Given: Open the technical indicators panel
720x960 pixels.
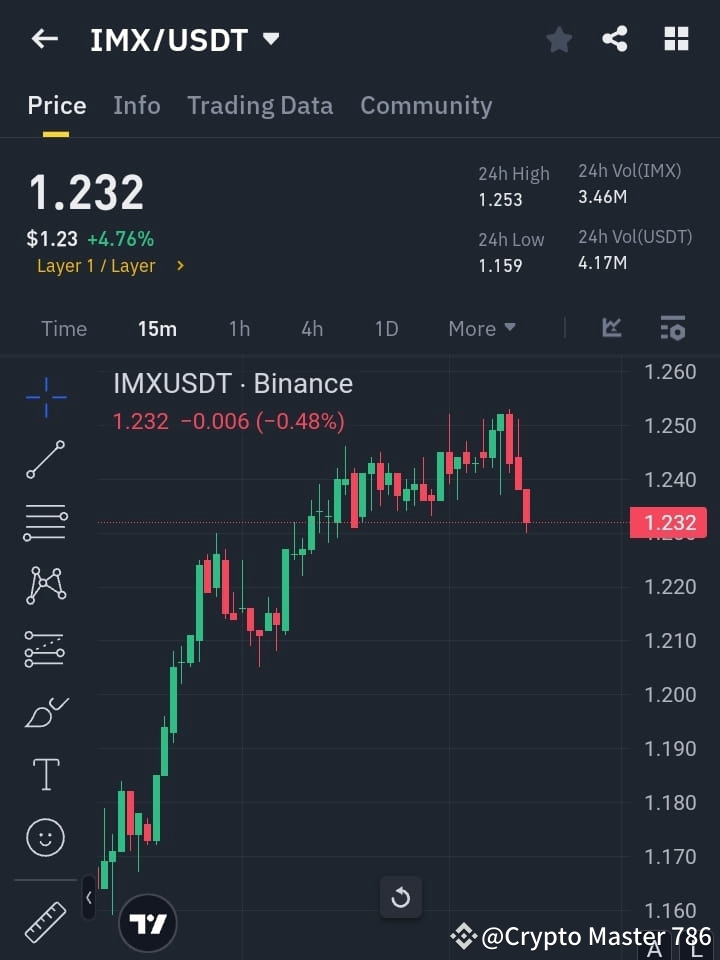Looking at the screenshot, I should tap(612, 328).
